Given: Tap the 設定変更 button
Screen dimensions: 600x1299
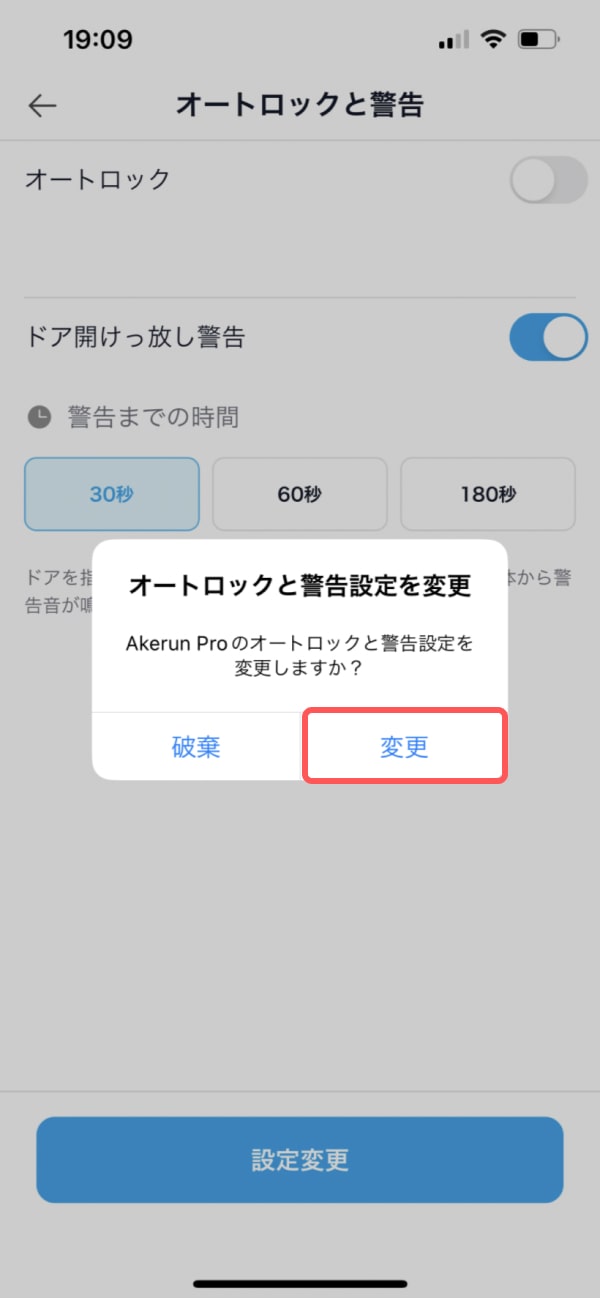Looking at the screenshot, I should pos(300,1160).
